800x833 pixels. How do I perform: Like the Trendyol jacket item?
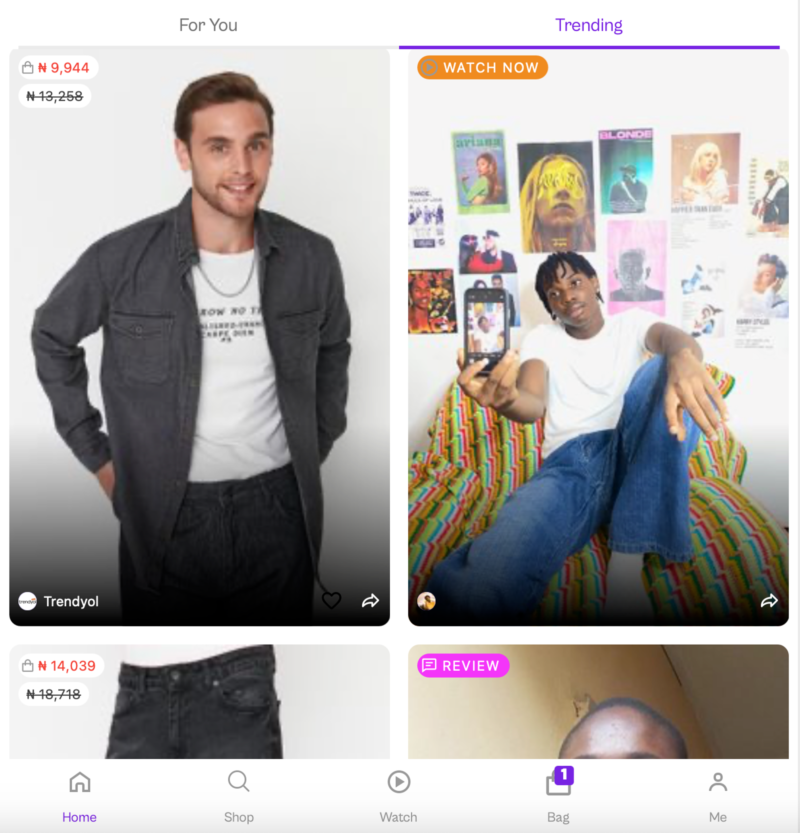[x=331, y=601]
